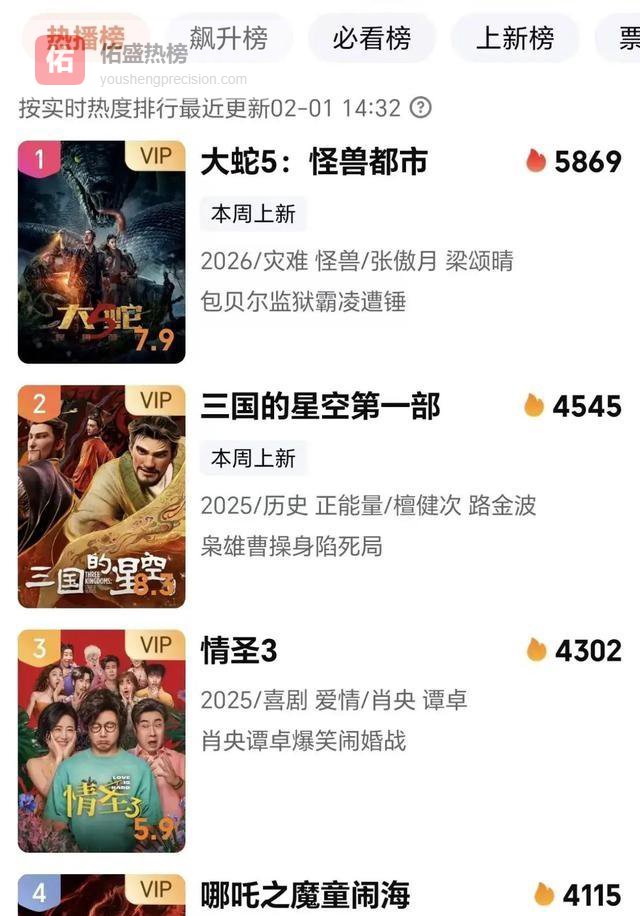Image resolution: width=640 pixels, height=916 pixels.
Task: Open 大蛇5：怪兽都市 movie entry
Action: tap(314, 162)
